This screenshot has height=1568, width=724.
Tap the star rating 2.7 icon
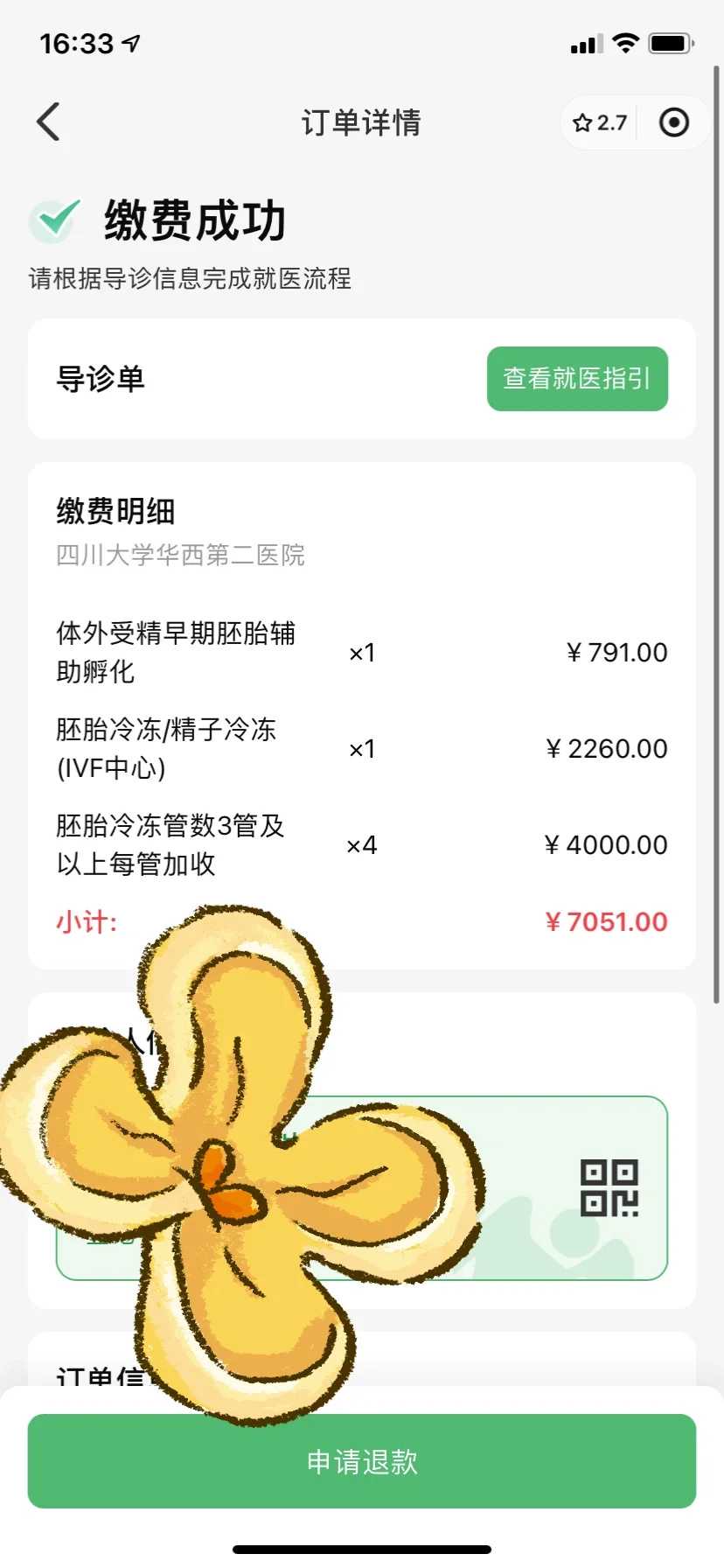point(600,122)
